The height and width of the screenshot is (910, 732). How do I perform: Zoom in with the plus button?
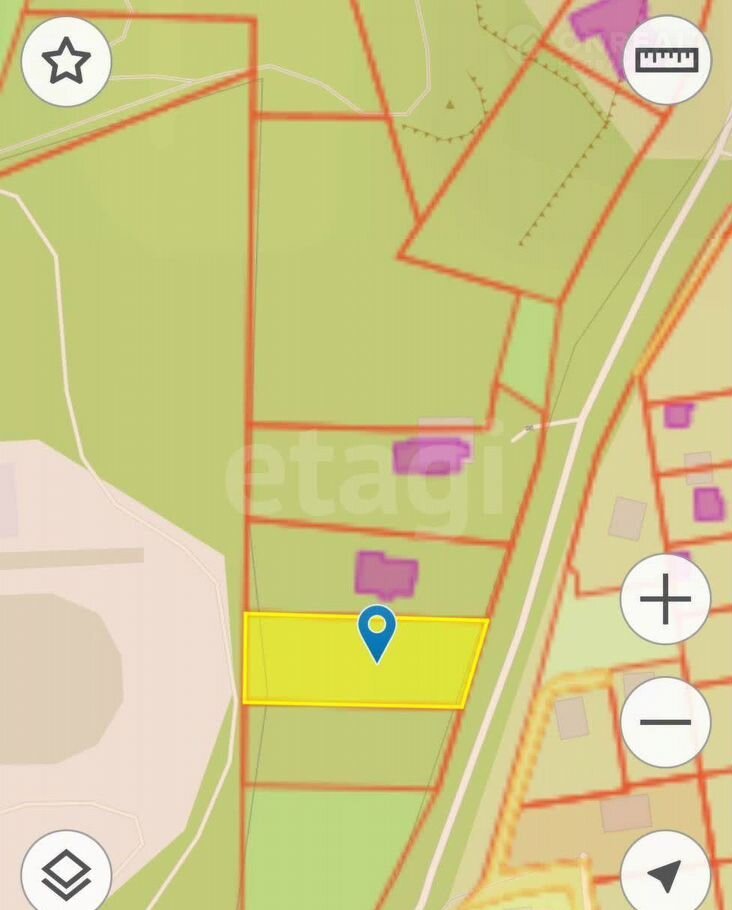click(665, 600)
